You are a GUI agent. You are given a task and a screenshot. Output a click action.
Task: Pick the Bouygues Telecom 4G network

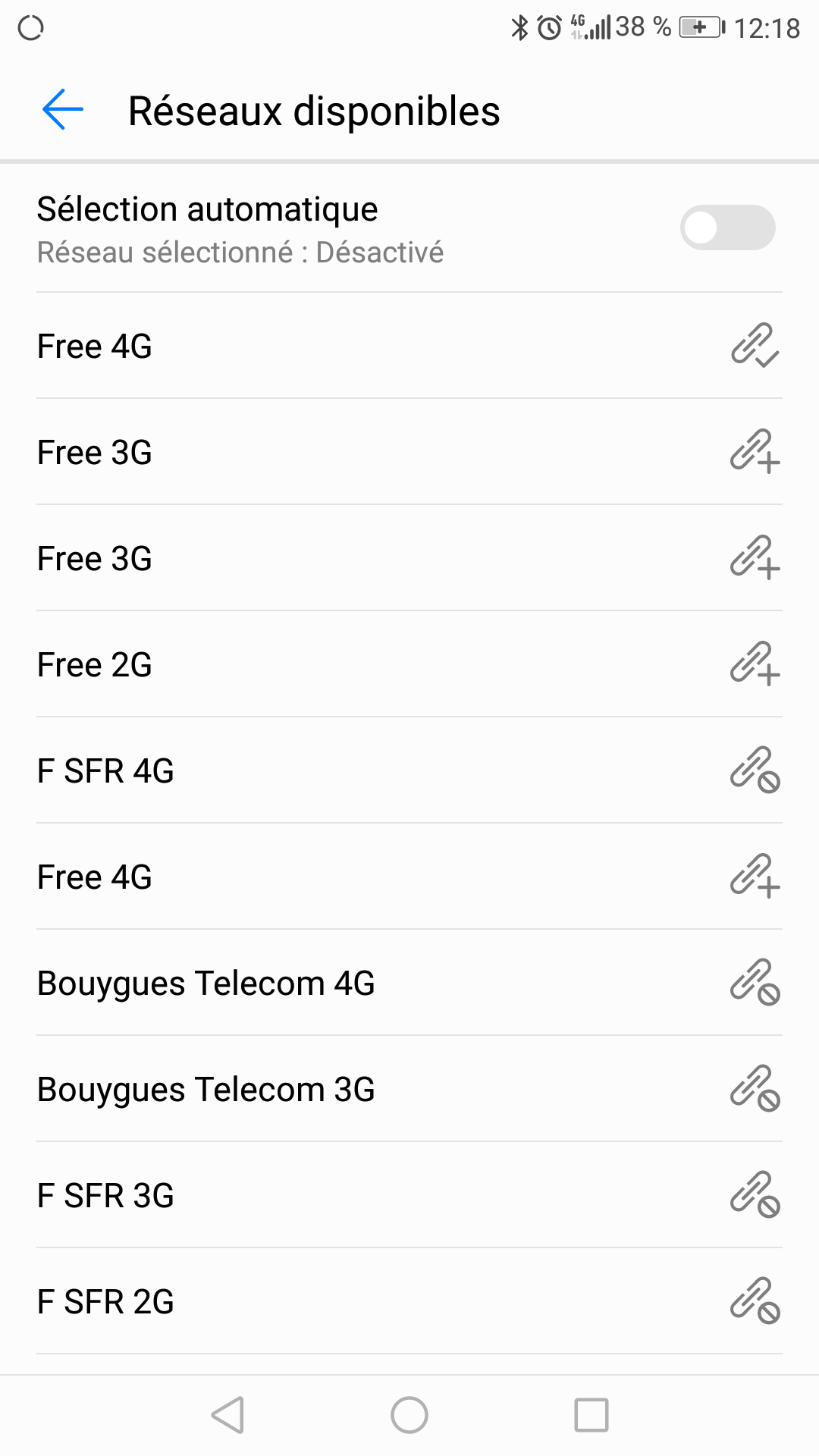pos(409,983)
